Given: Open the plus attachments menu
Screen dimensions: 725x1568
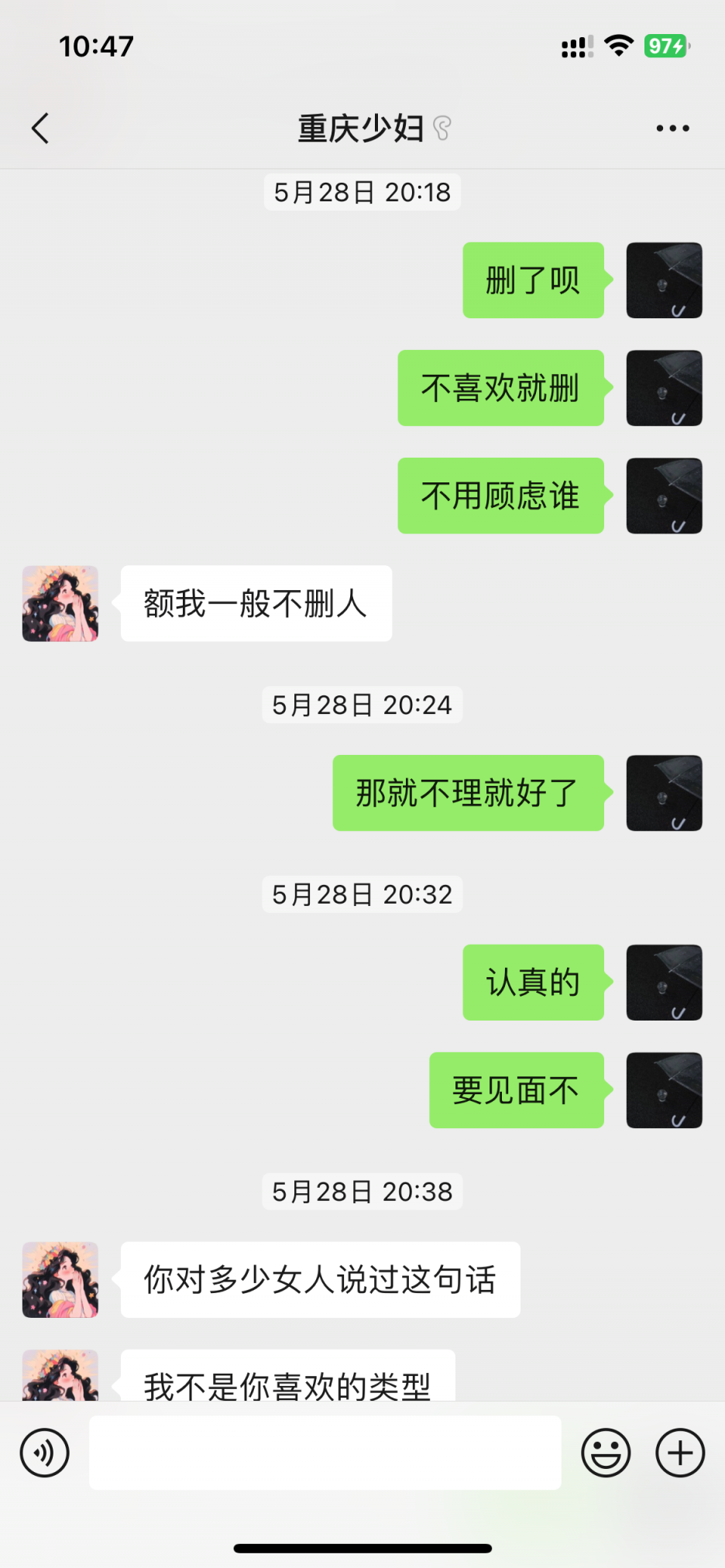Looking at the screenshot, I should tap(680, 1453).
